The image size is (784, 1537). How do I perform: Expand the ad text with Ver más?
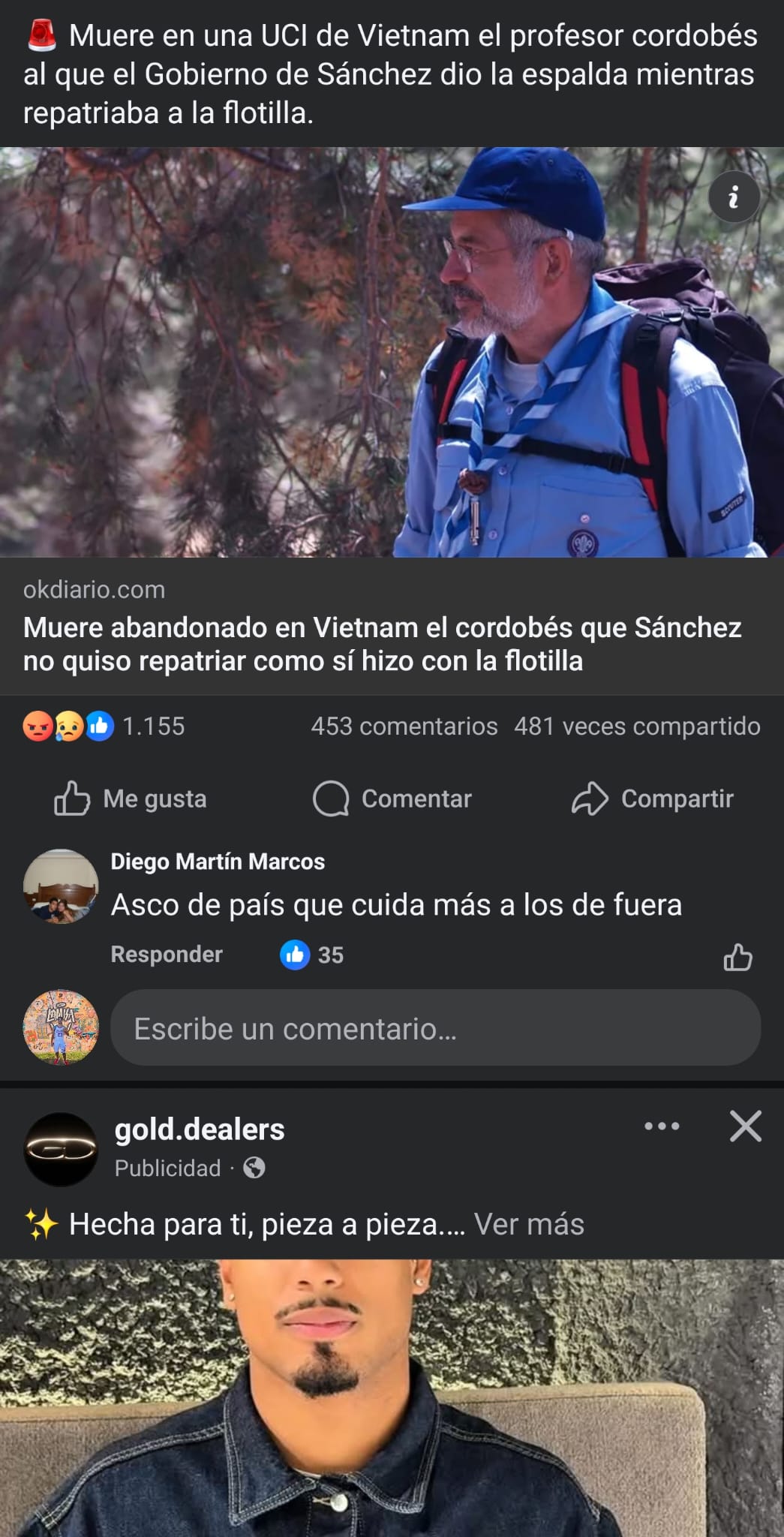(530, 1223)
